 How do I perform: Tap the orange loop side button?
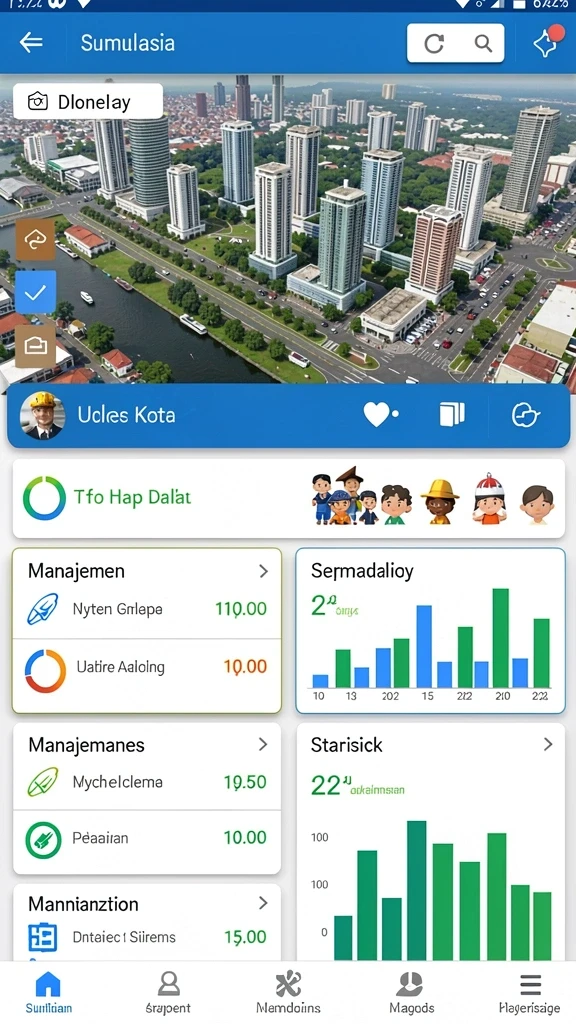pyautogui.click(x=35, y=240)
